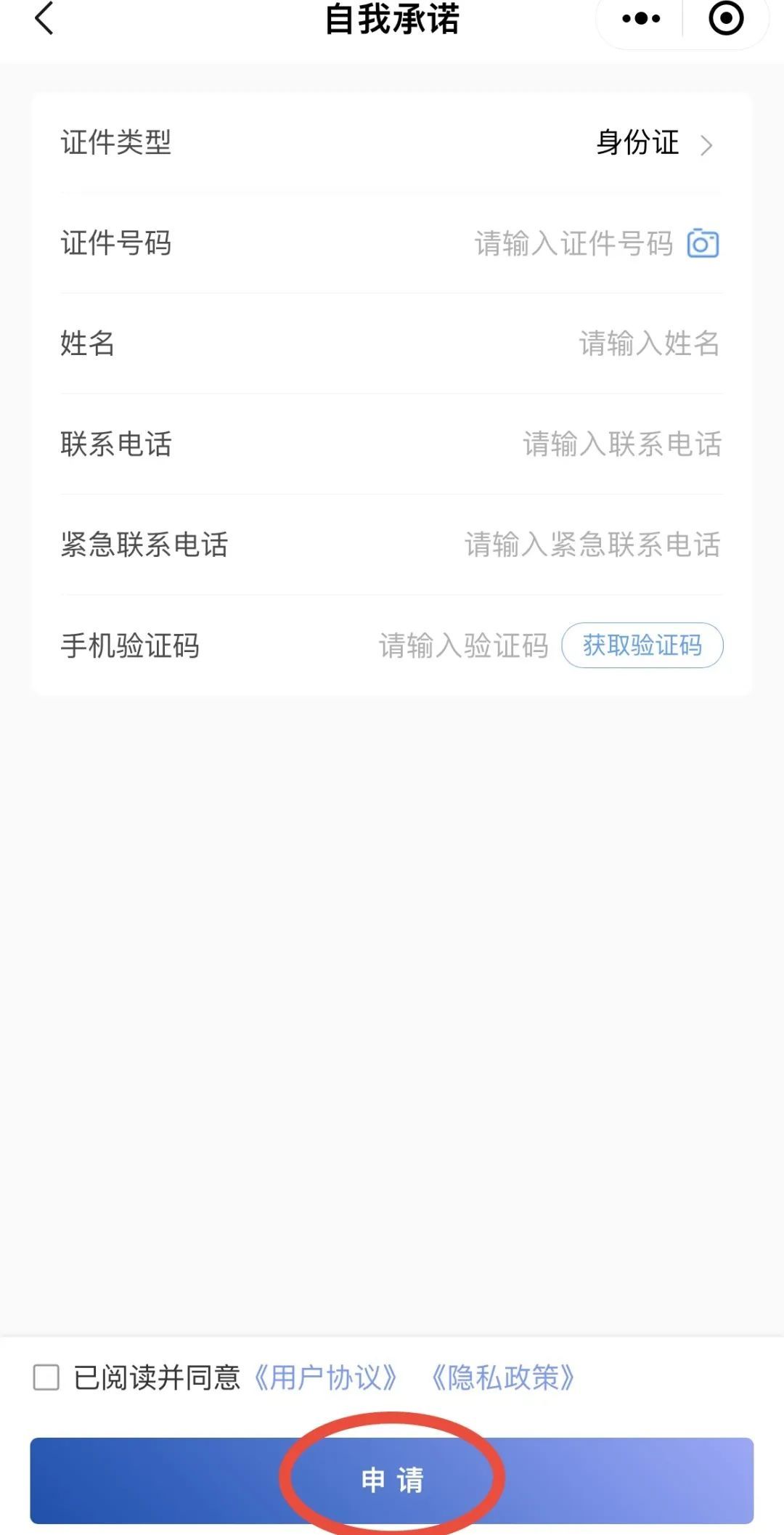This screenshot has width=784, height=1535.
Task: Change the 证件类型 from 身份证
Action: click(653, 143)
